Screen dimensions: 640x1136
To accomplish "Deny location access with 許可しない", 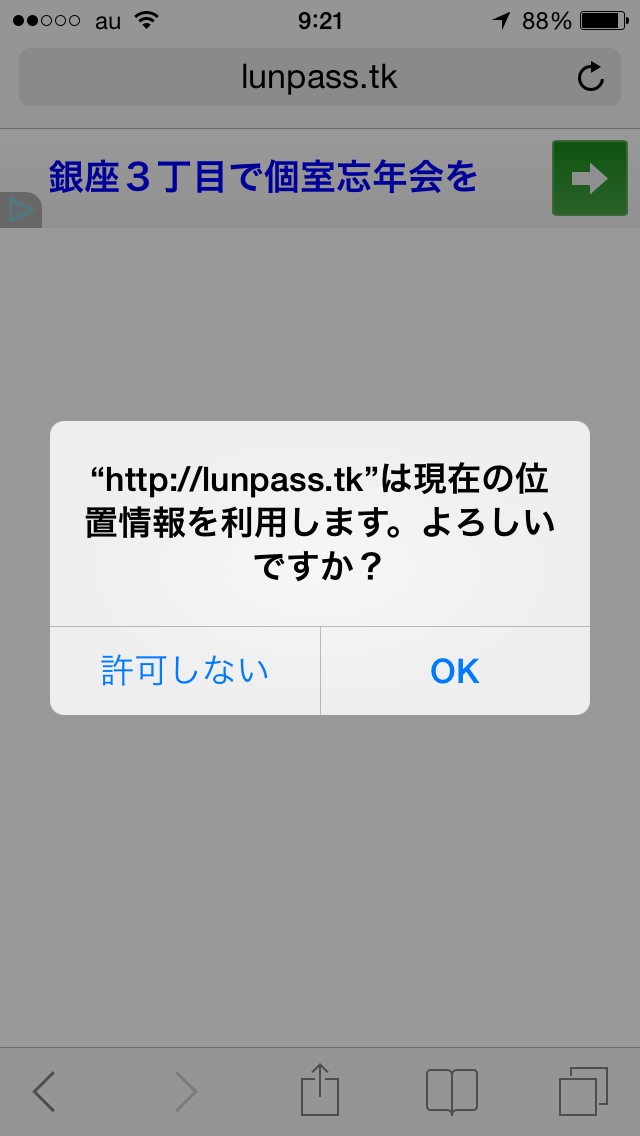I will coord(185,671).
